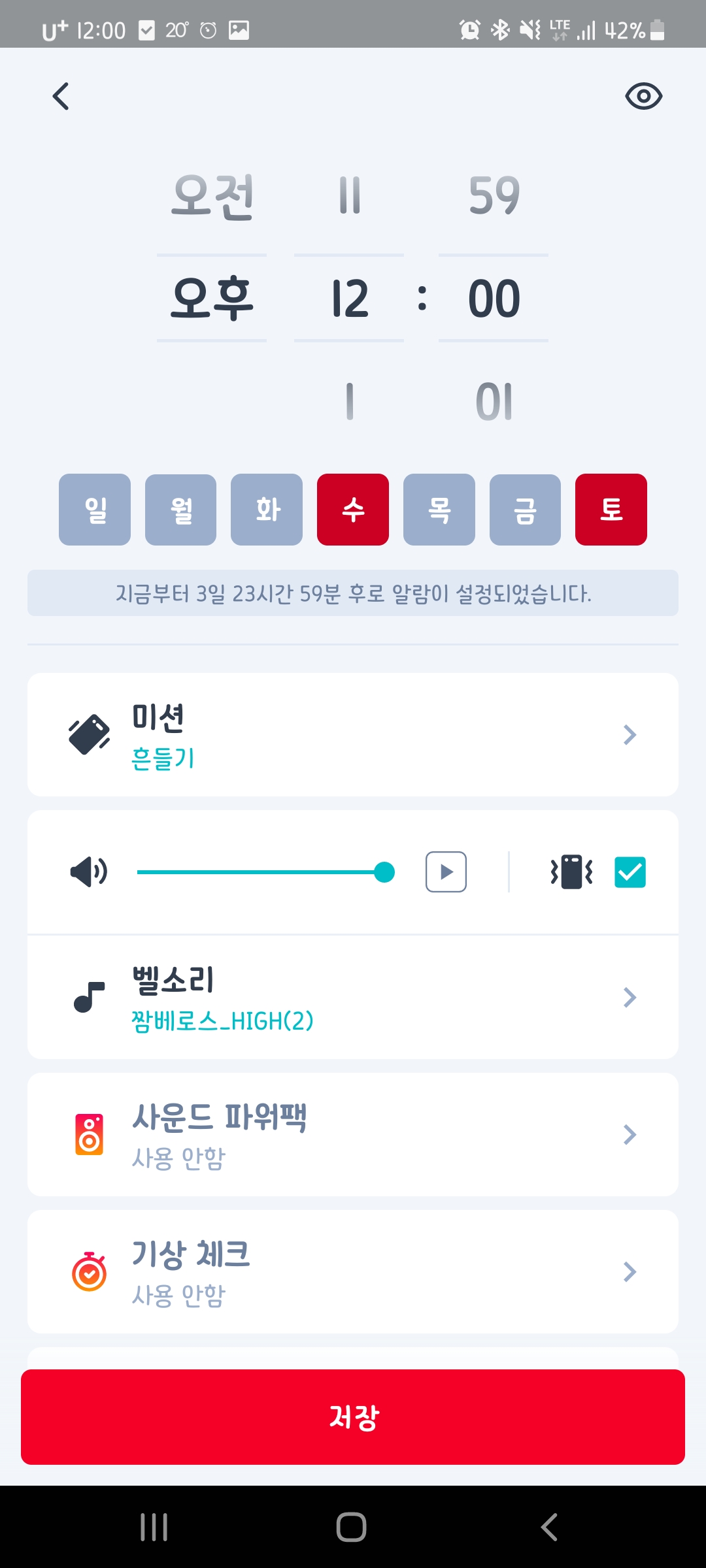Open 사운드 파워팩 settings
This screenshot has height=1568, width=706.
pos(353,1135)
